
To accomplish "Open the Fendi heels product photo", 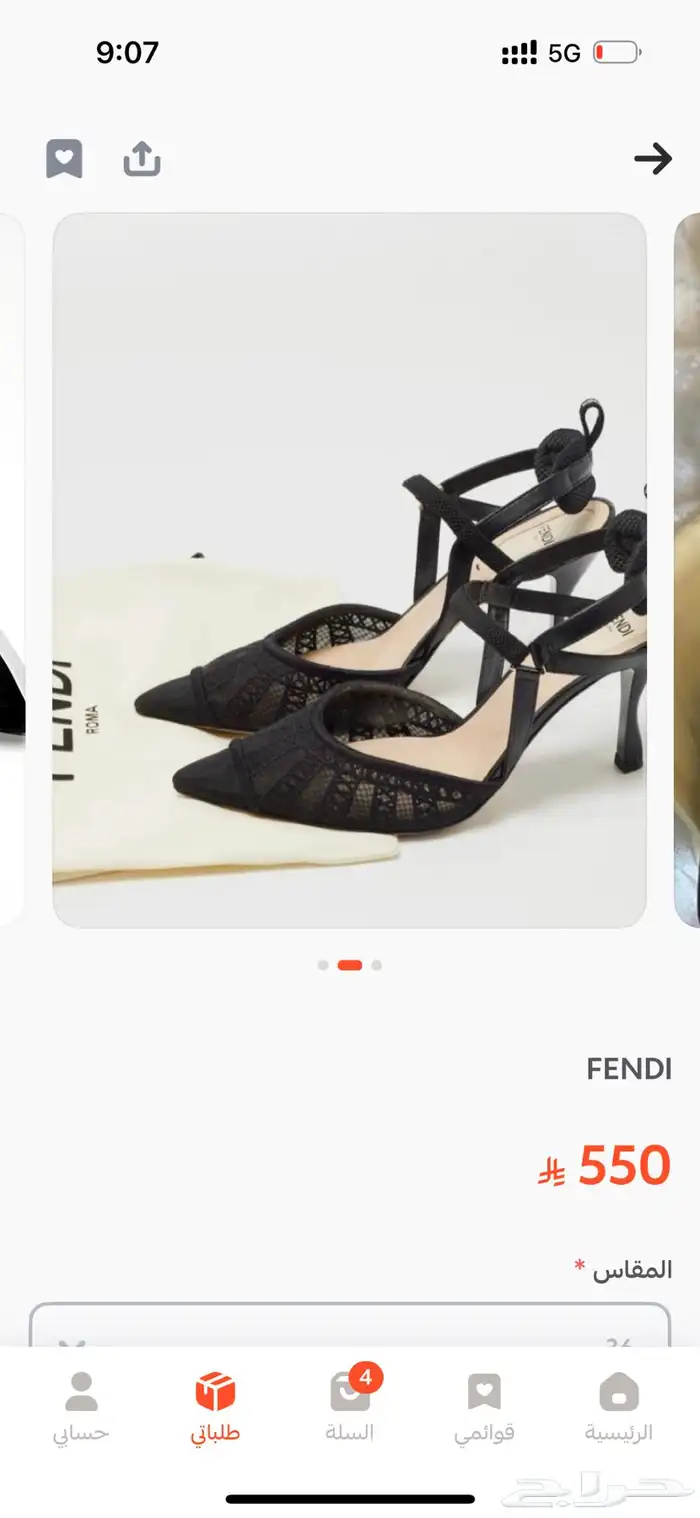I will [x=349, y=570].
